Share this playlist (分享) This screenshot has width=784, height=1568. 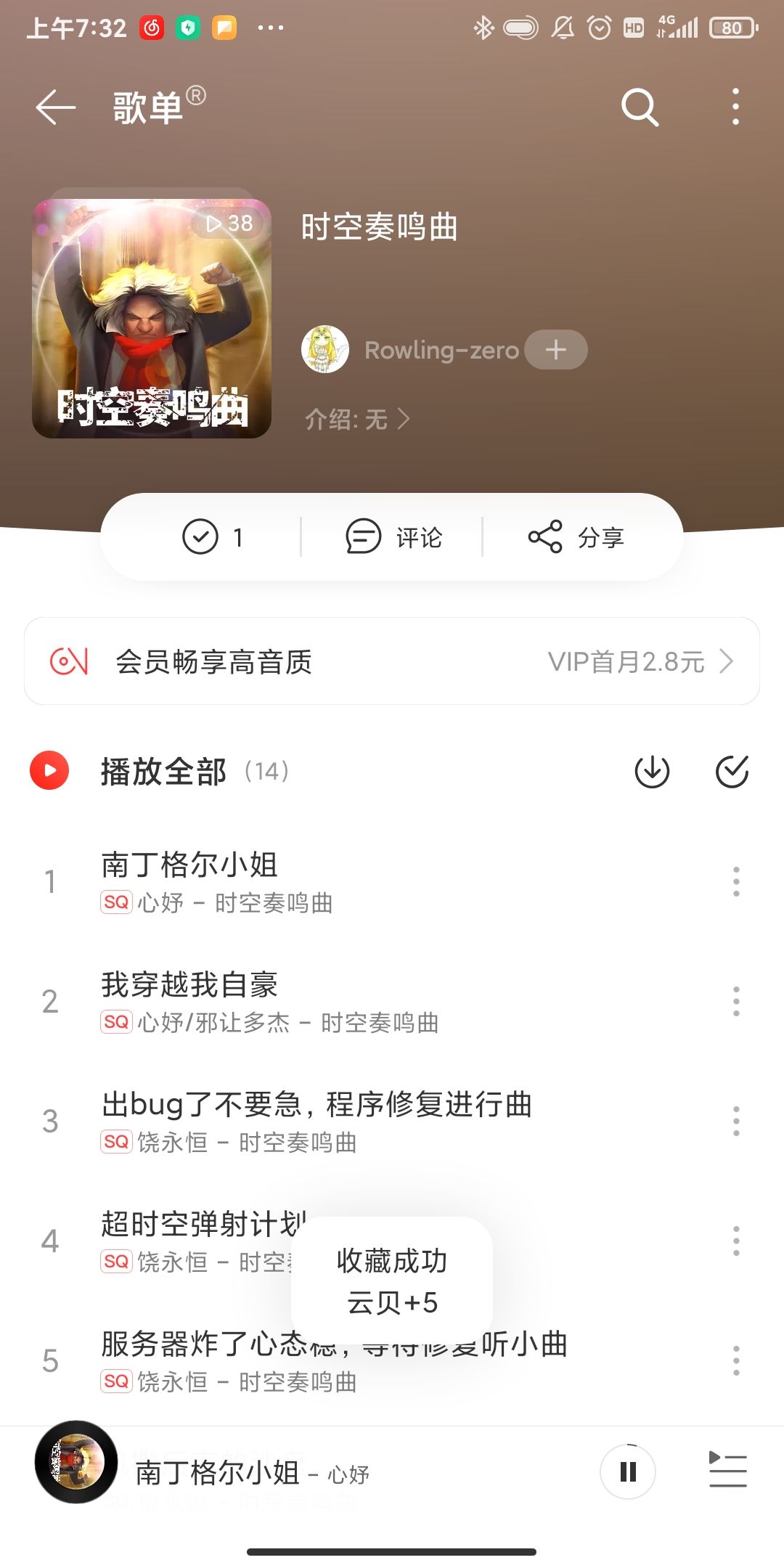click(x=576, y=537)
